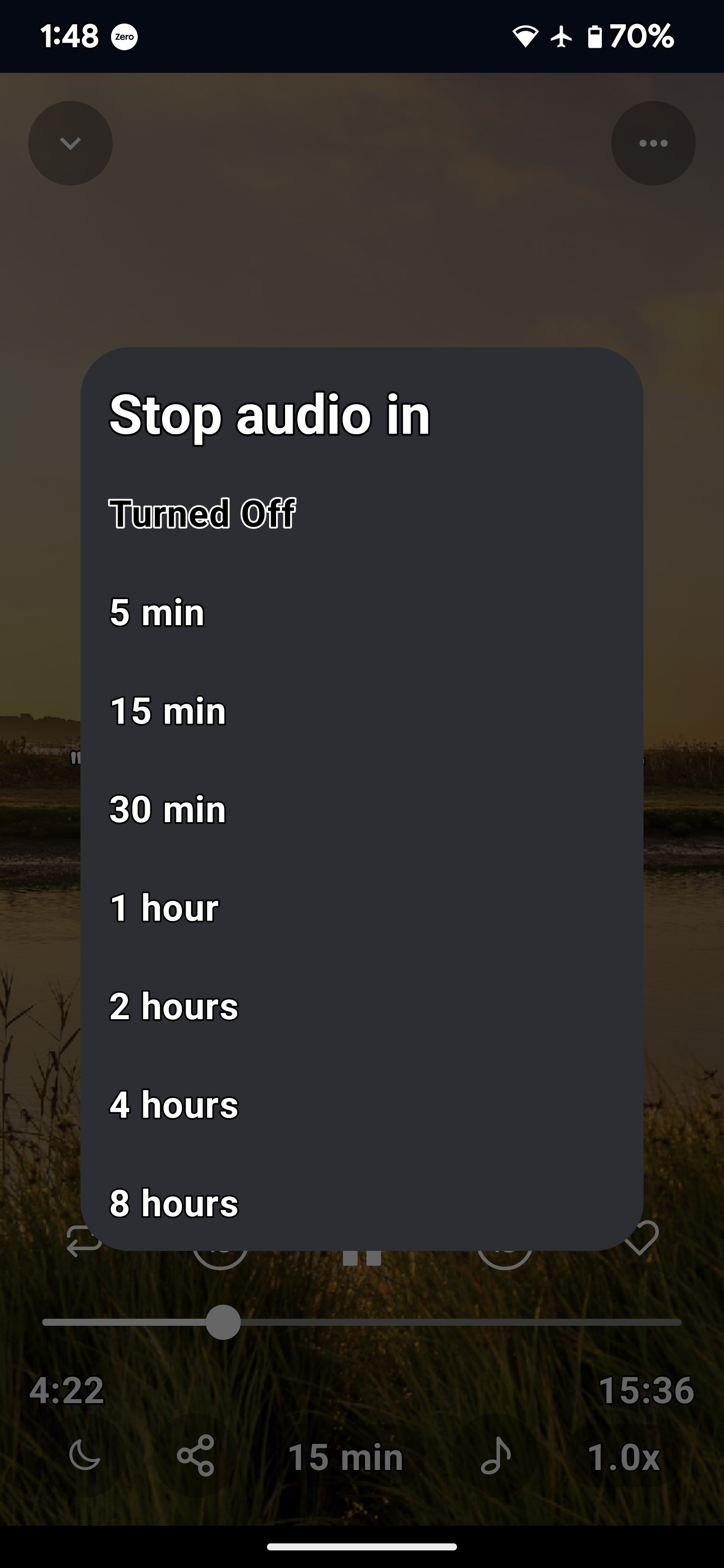Image resolution: width=724 pixels, height=1568 pixels.
Task: Select the Turned Off timer option
Action: [x=361, y=513]
